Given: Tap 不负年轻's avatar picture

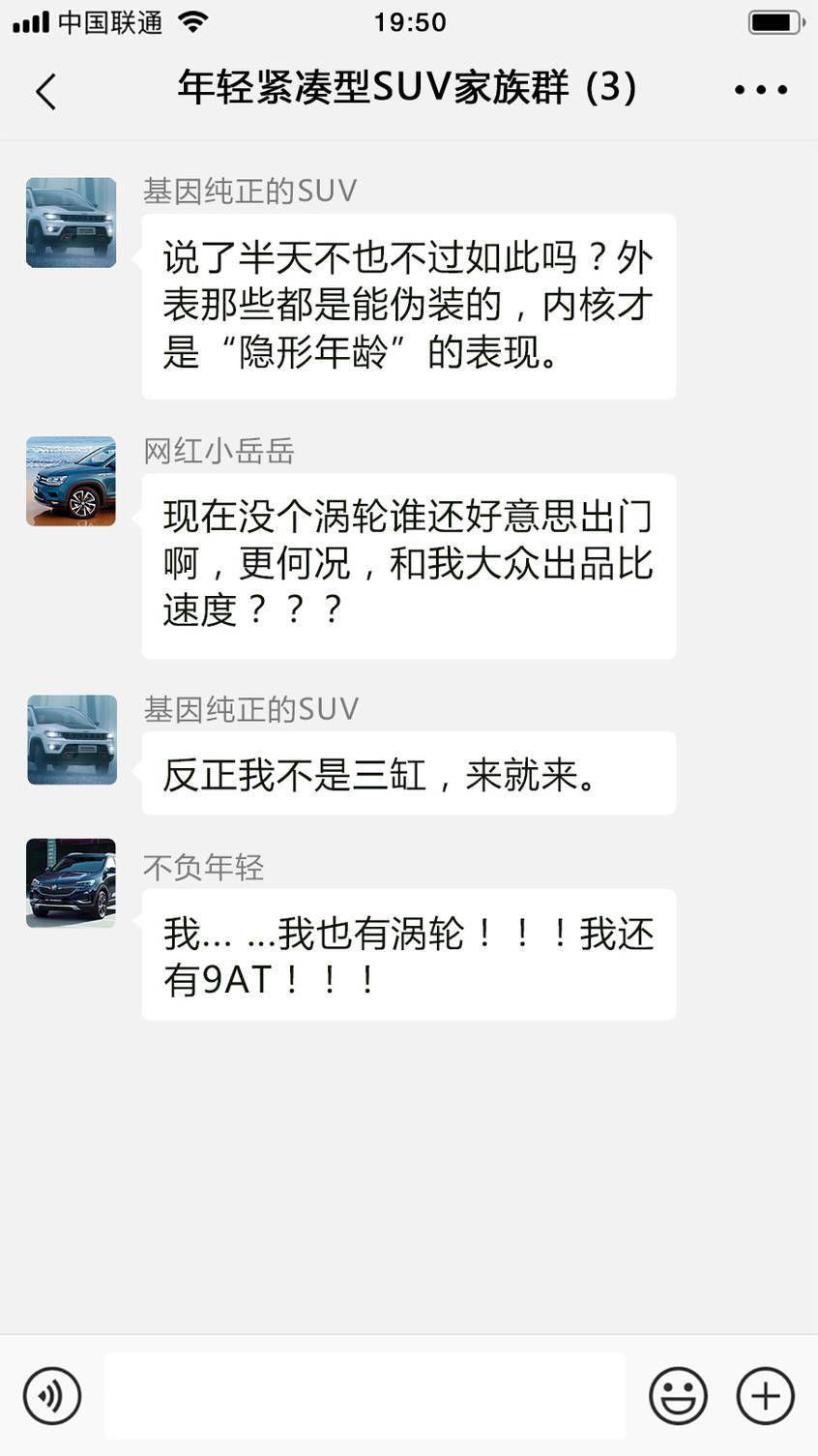Looking at the screenshot, I should point(71,882).
